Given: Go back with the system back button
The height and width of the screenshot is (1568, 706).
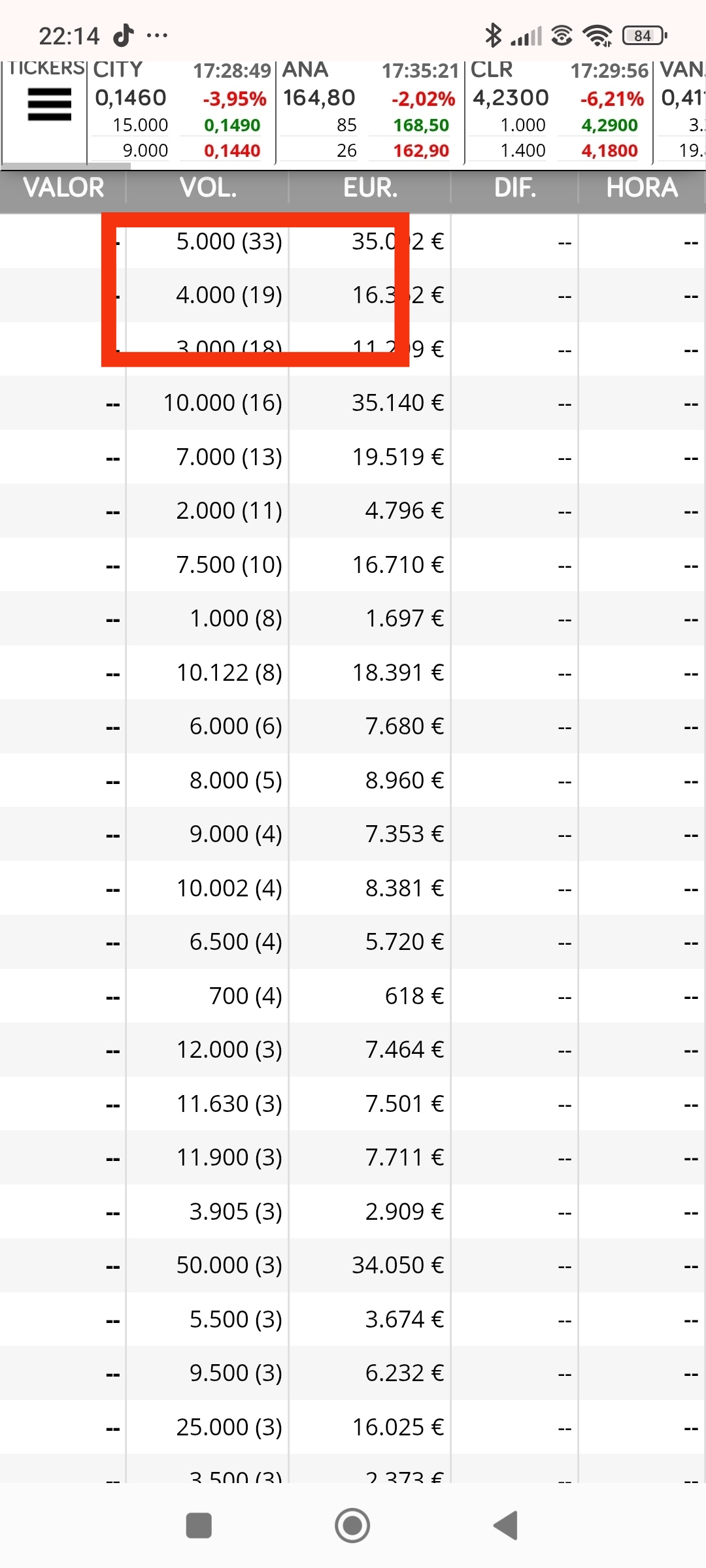Looking at the screenshot, I should [506, 1526].
